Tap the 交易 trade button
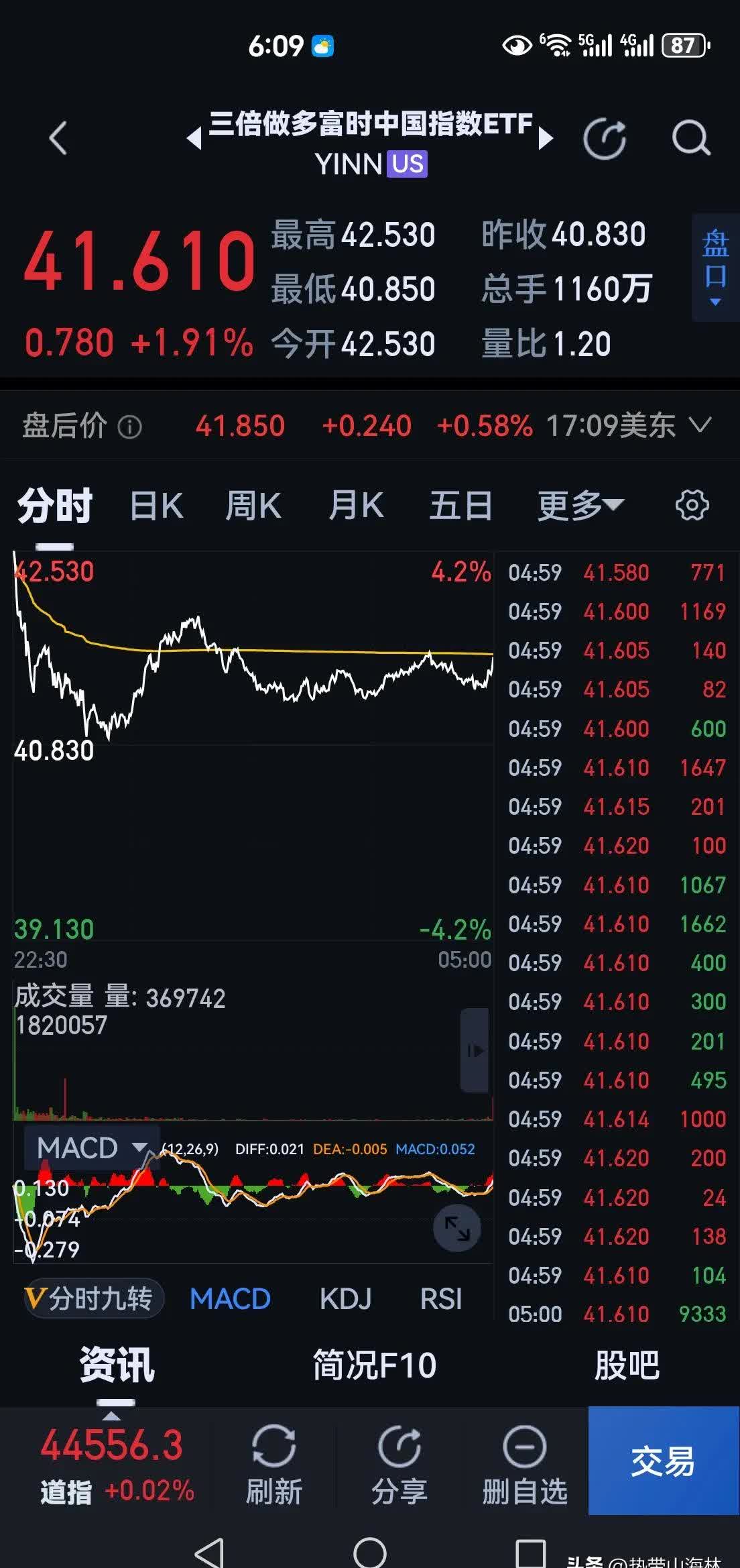The image size is (740, 1568). pyautogui.click(x=663, y=1461)
